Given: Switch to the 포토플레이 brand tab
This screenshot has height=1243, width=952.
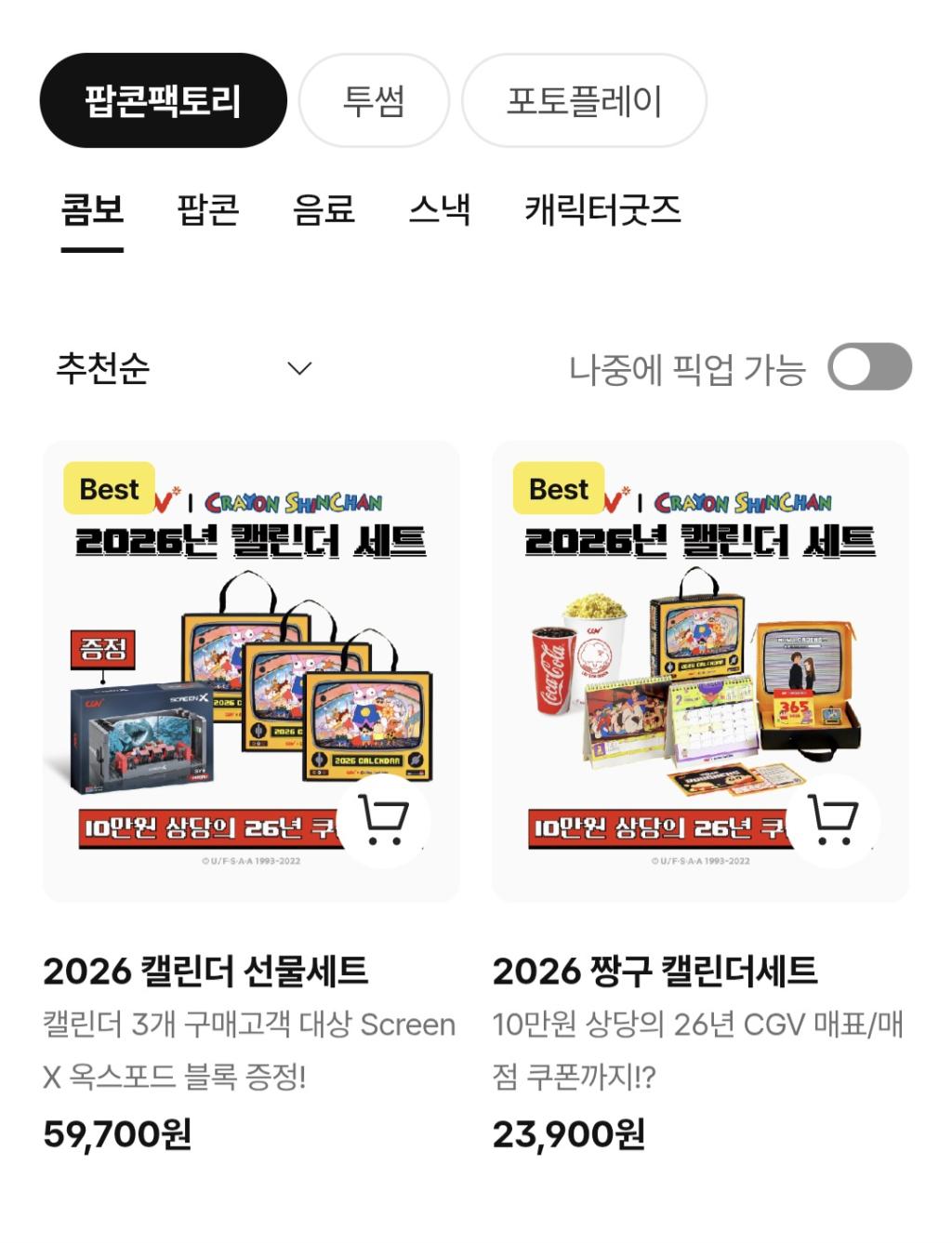Looking at the screenshot, I should [586, 101].
